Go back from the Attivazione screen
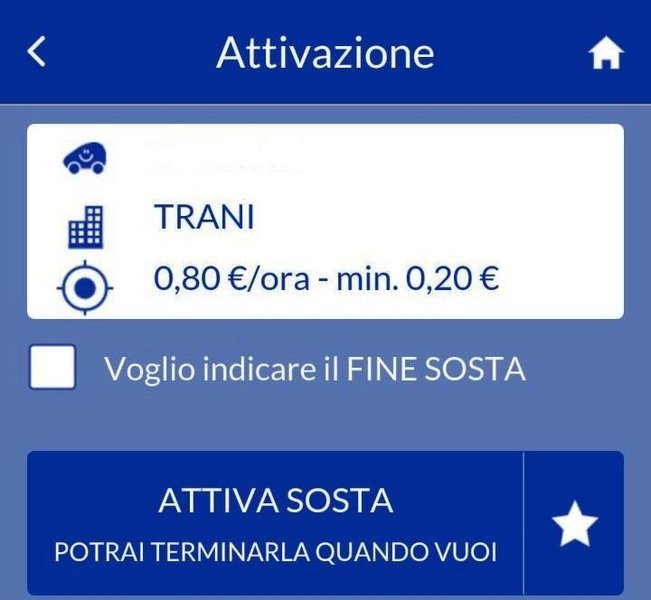Screen dimensions: 651x600 point(37,52)
